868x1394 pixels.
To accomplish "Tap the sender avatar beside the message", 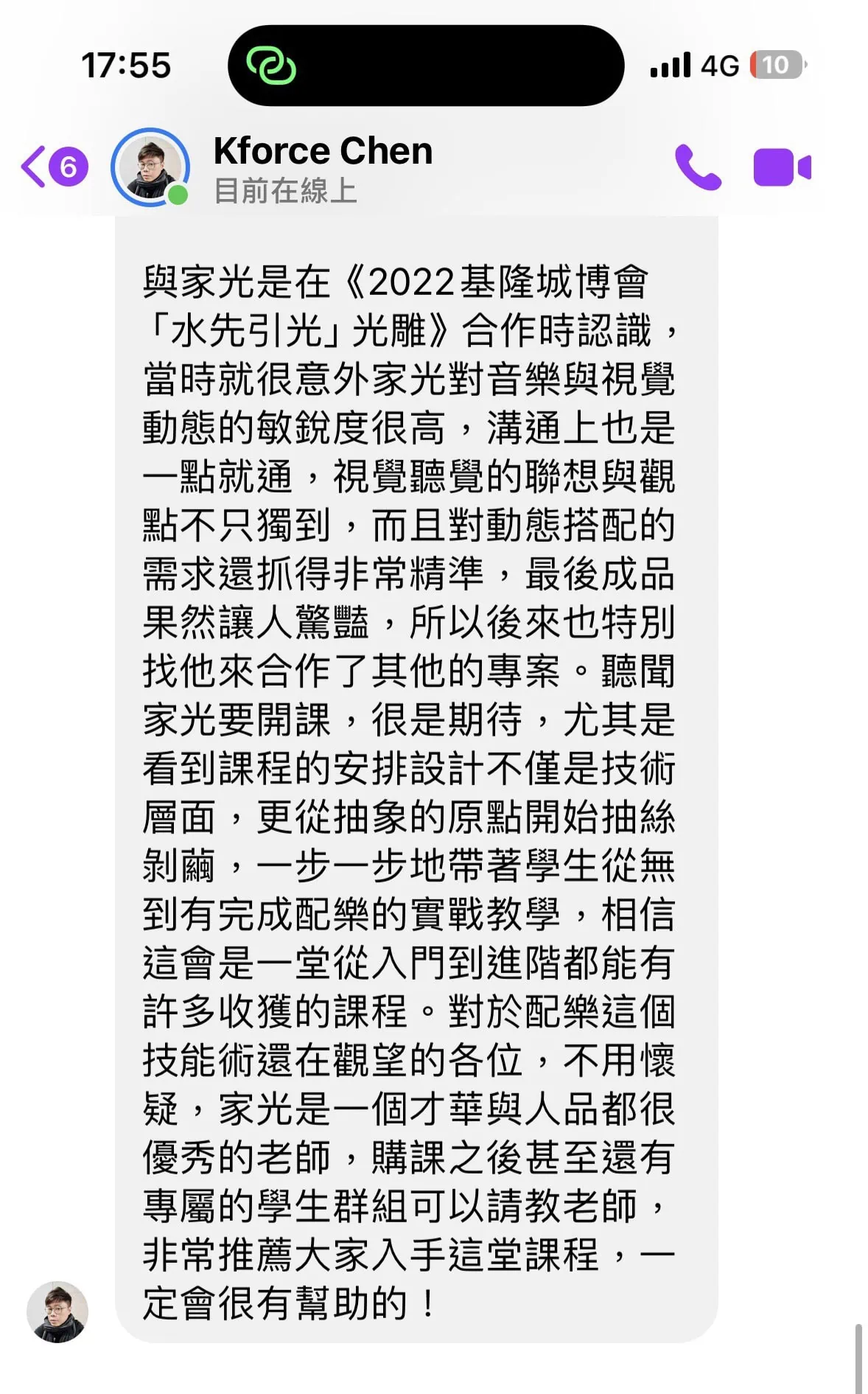I will [x=57, y=1311].
